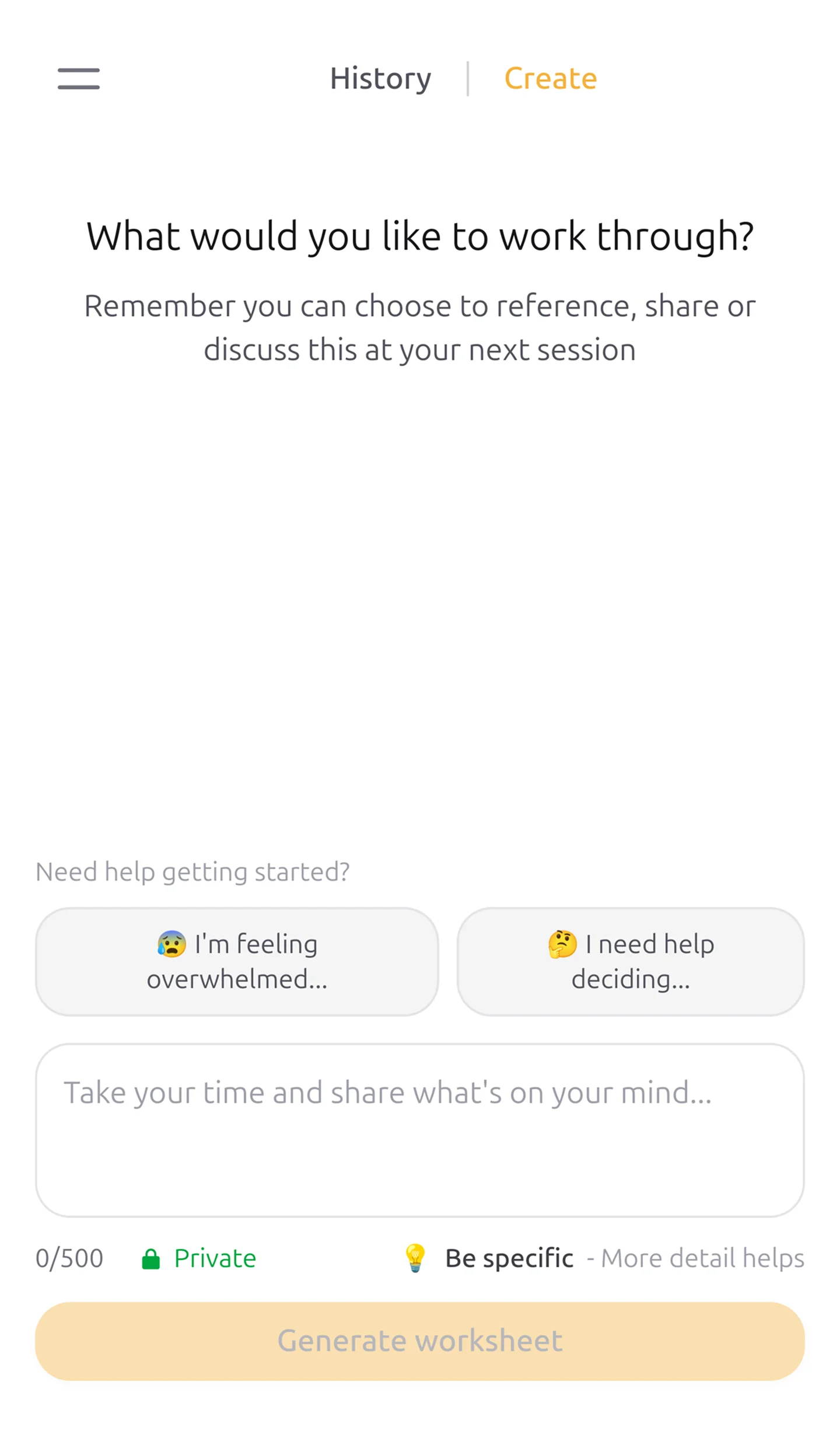Open the hamburger menu
This screenshot has width=840, height=1455.
(x=78, y=78)
